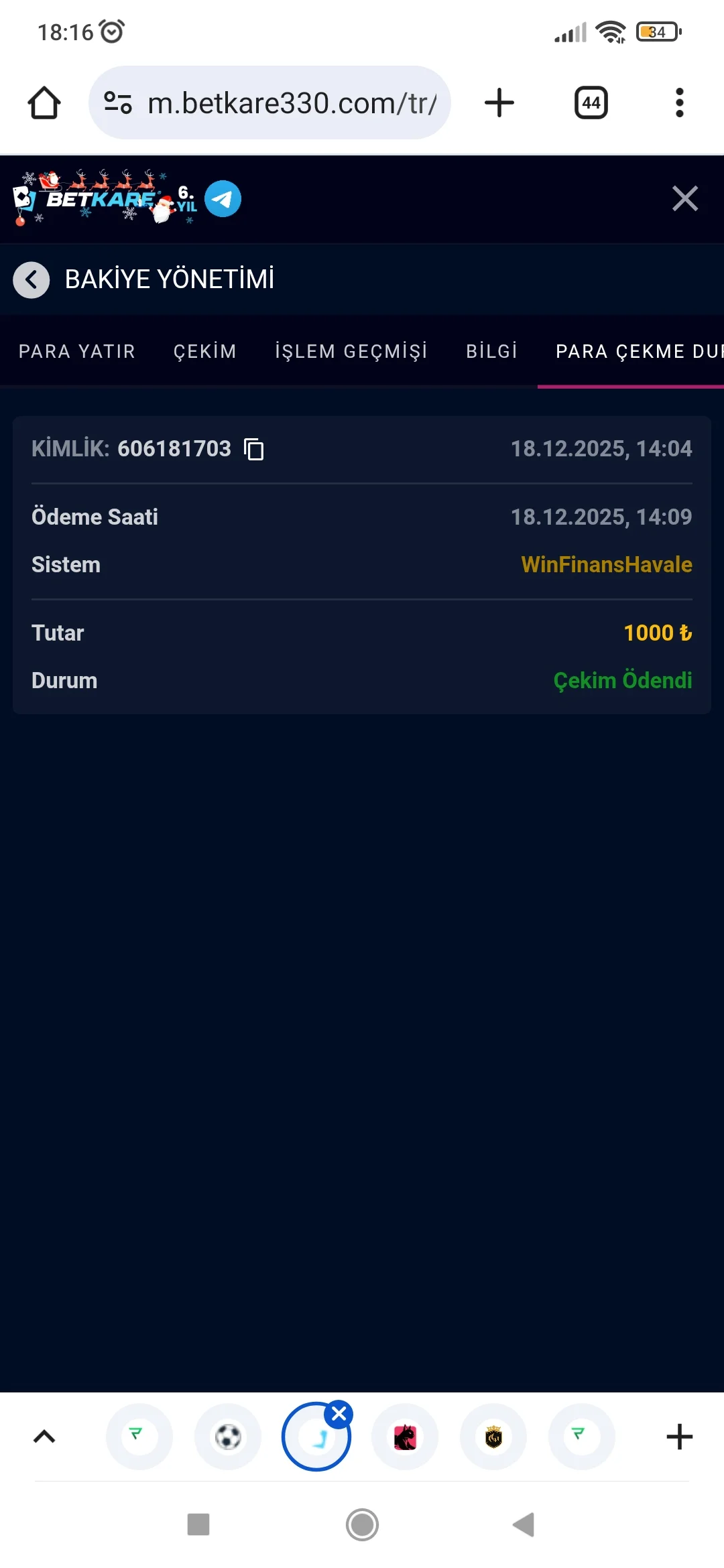Copy the transaction ID 606181703
Image resolution: width=724 pixels, height=1568 pixels.
tap(254, 449)
